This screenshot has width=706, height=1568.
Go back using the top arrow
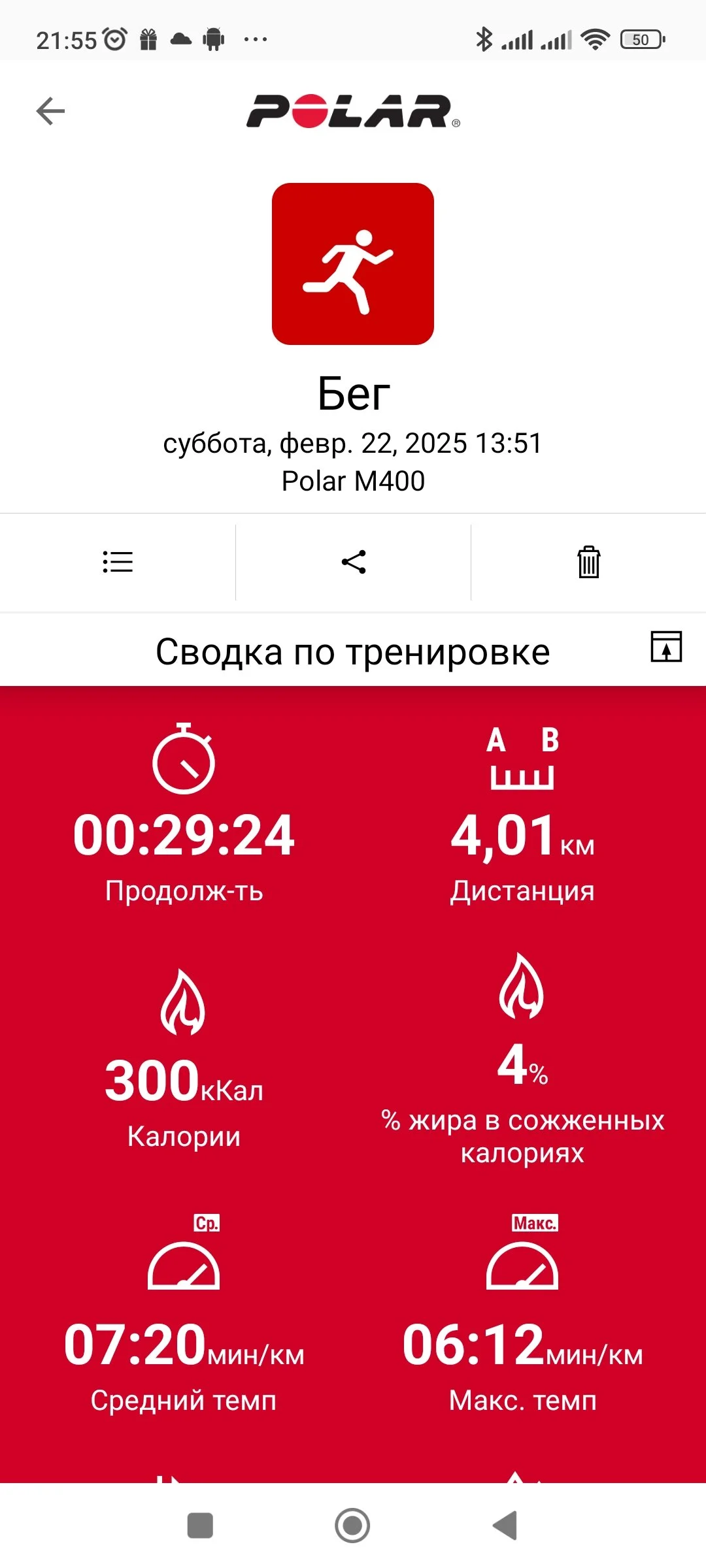[50, 111]
